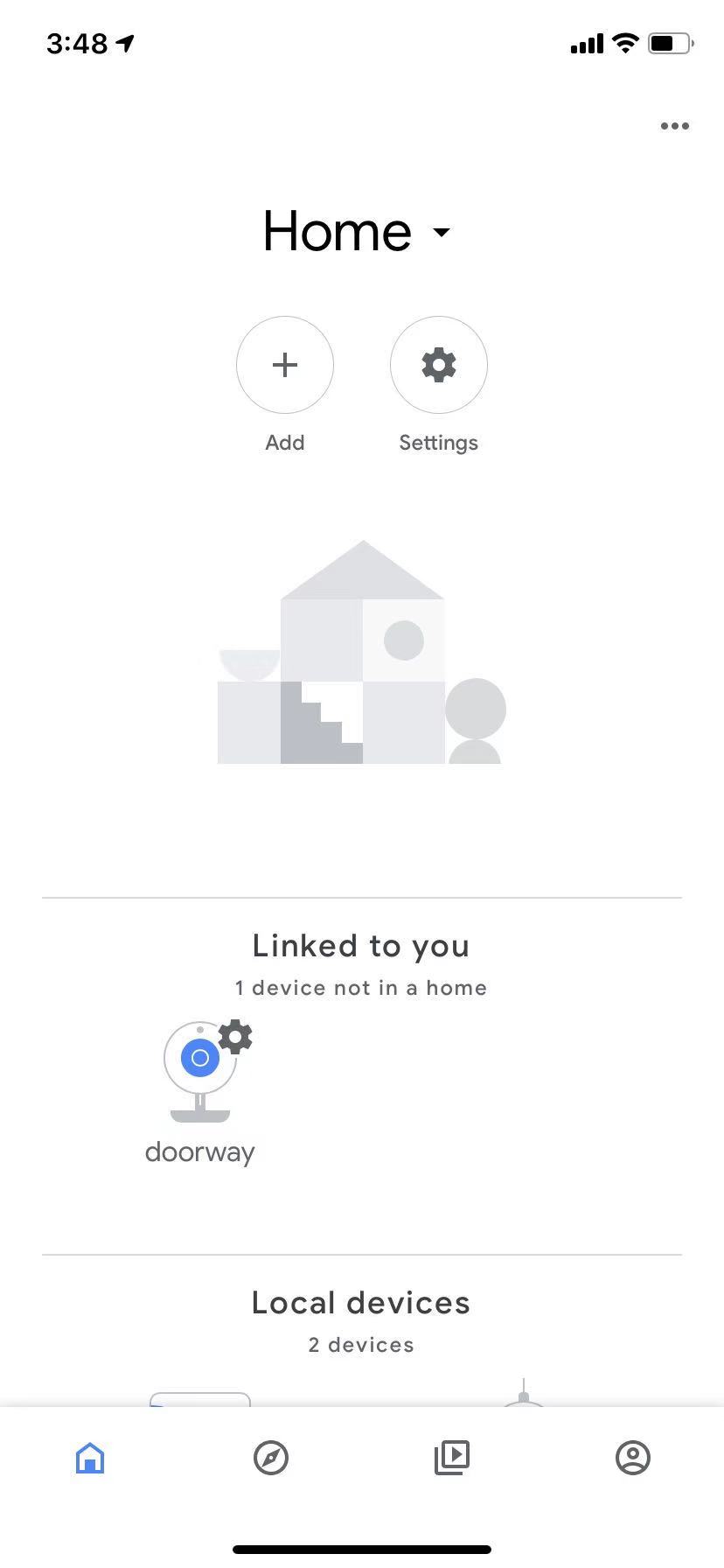724x1568 pixels.
Task: Open the three-dot overflow menu
Action: click(x=674, y=126)
